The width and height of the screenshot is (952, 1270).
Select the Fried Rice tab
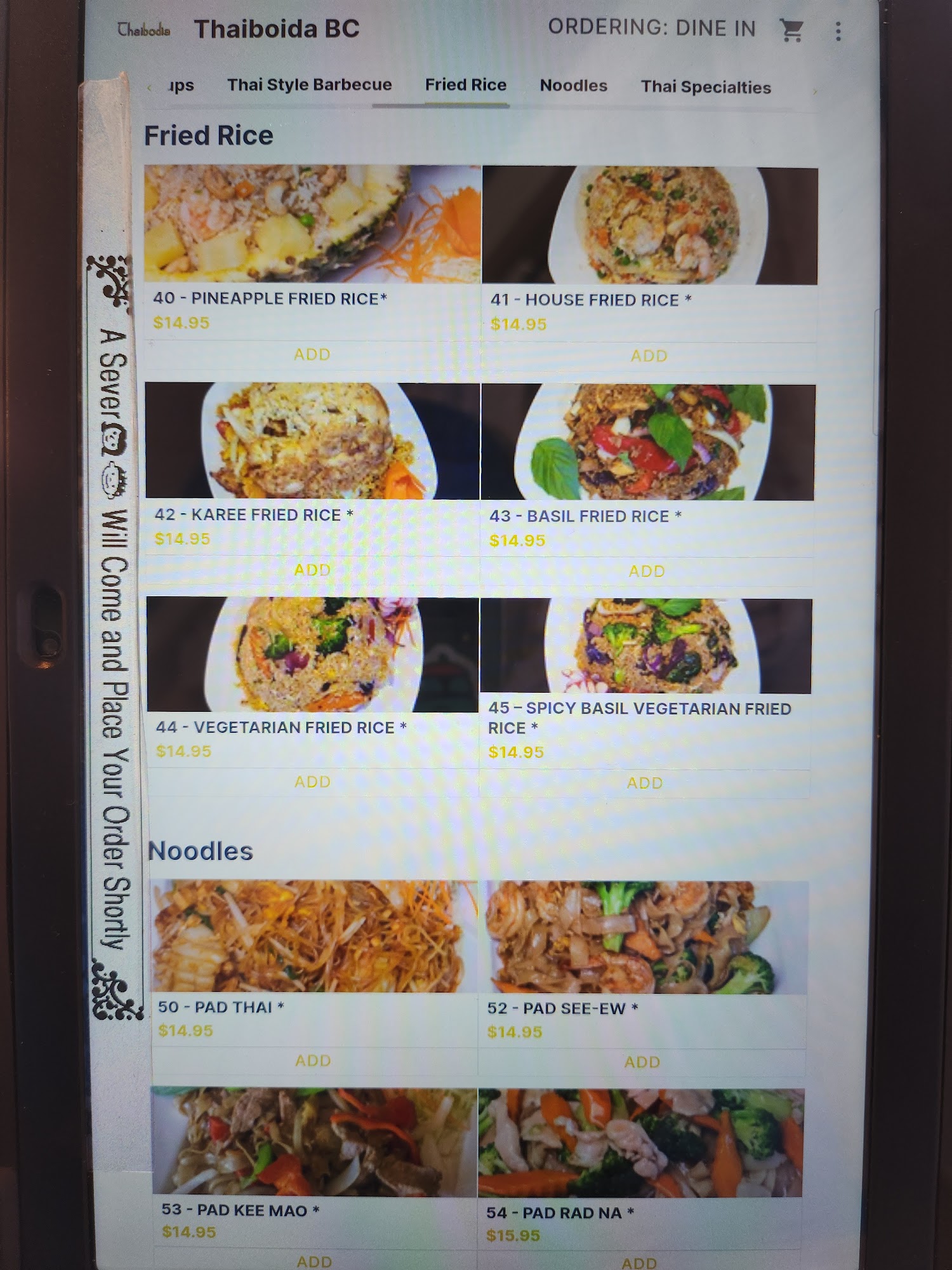pos(466,85)
